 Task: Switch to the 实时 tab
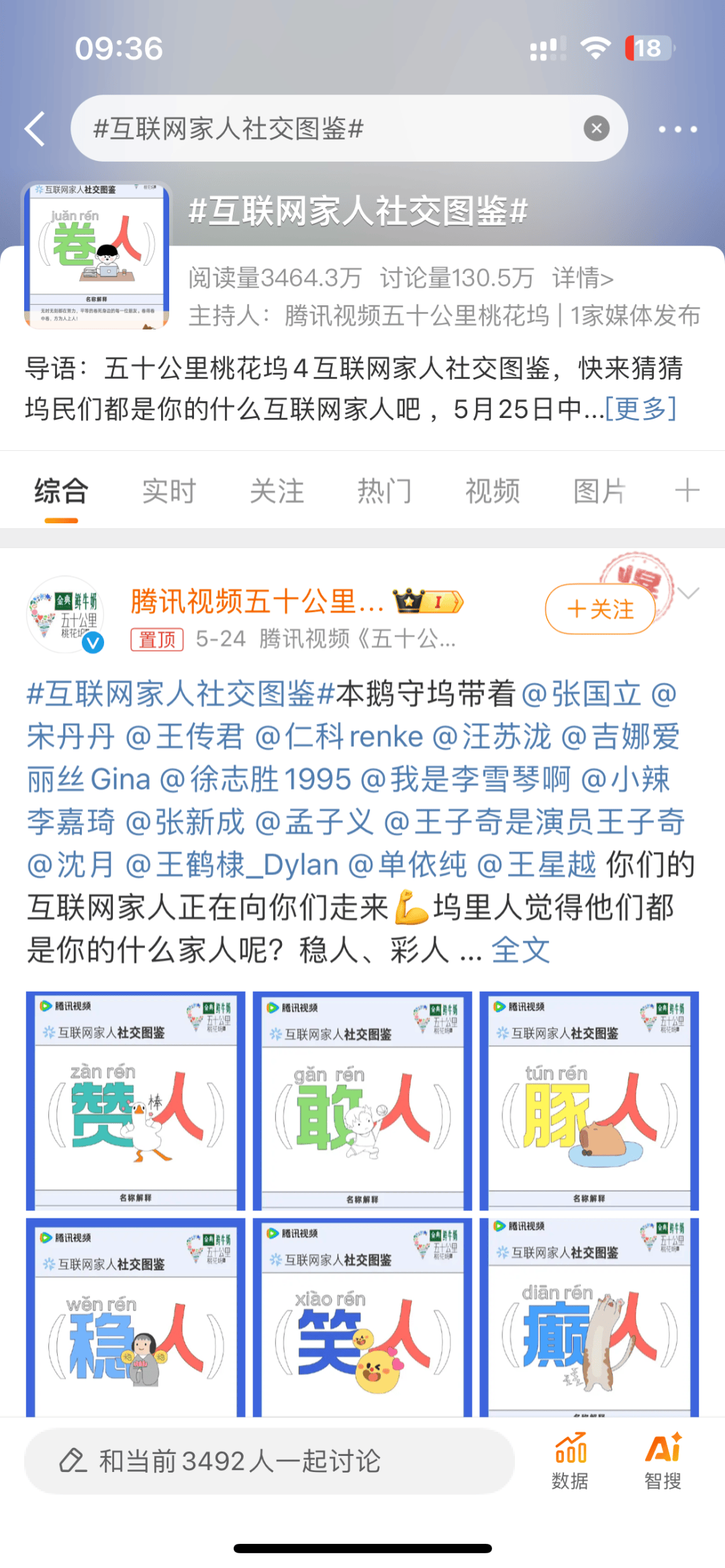[169, 491]
